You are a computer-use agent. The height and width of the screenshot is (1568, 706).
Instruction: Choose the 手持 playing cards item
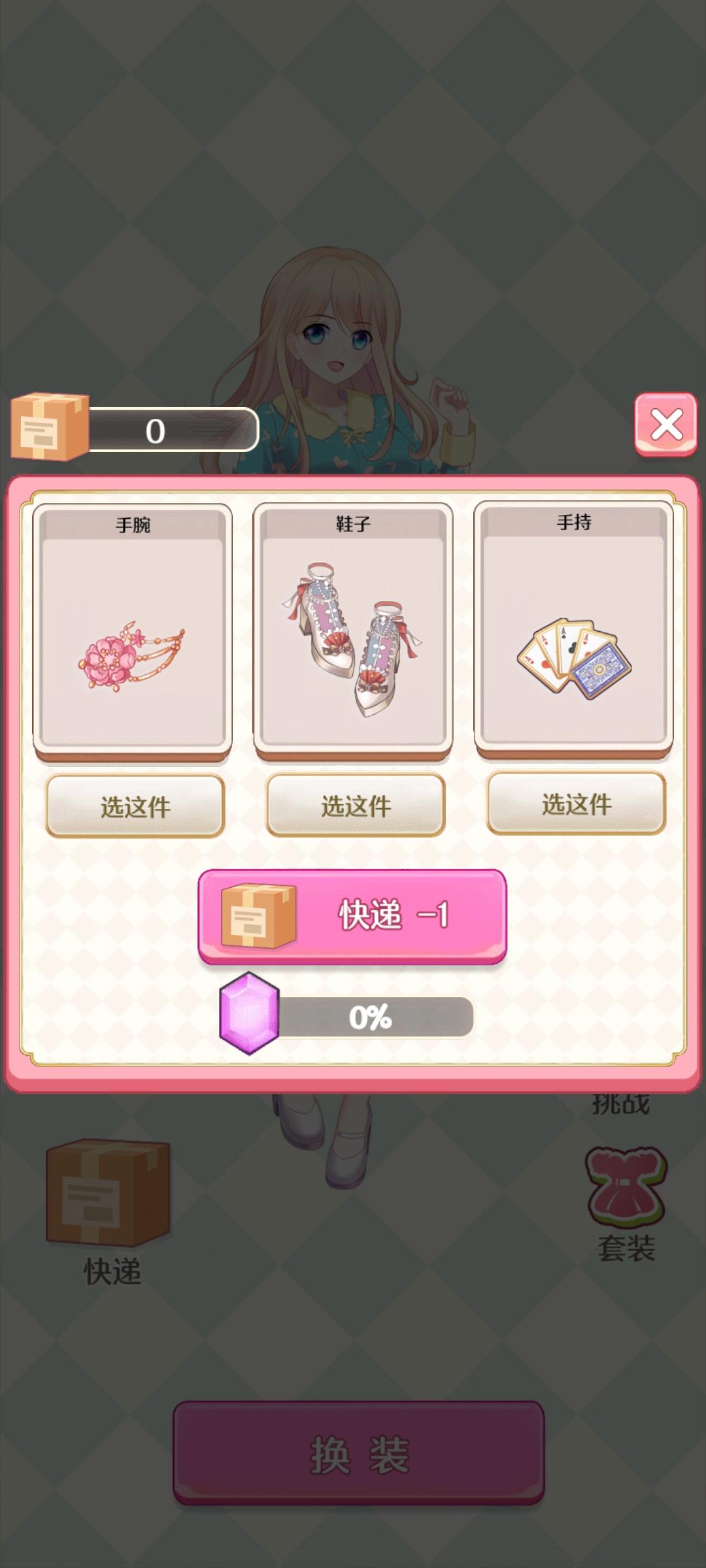[576, 804]
